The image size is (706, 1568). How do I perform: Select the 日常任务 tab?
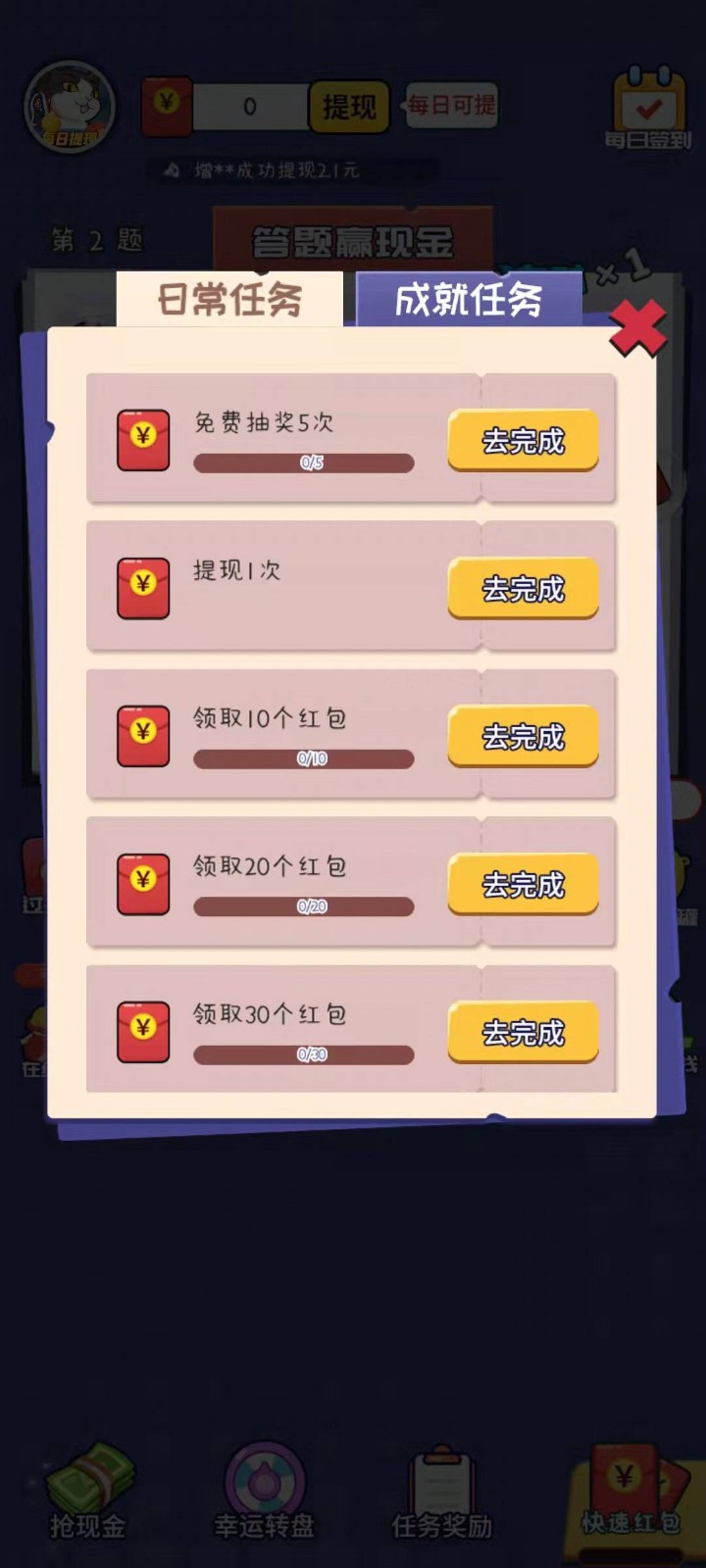tap(229, 299)
